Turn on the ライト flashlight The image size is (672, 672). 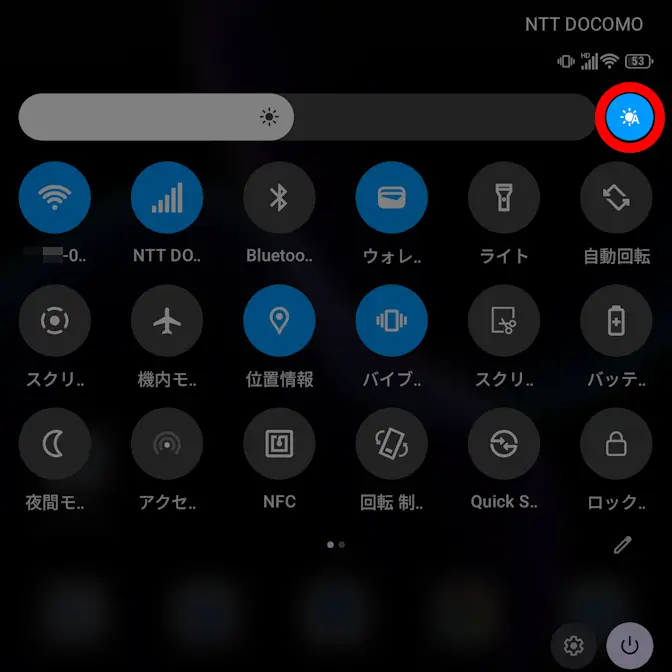(504, 197)
